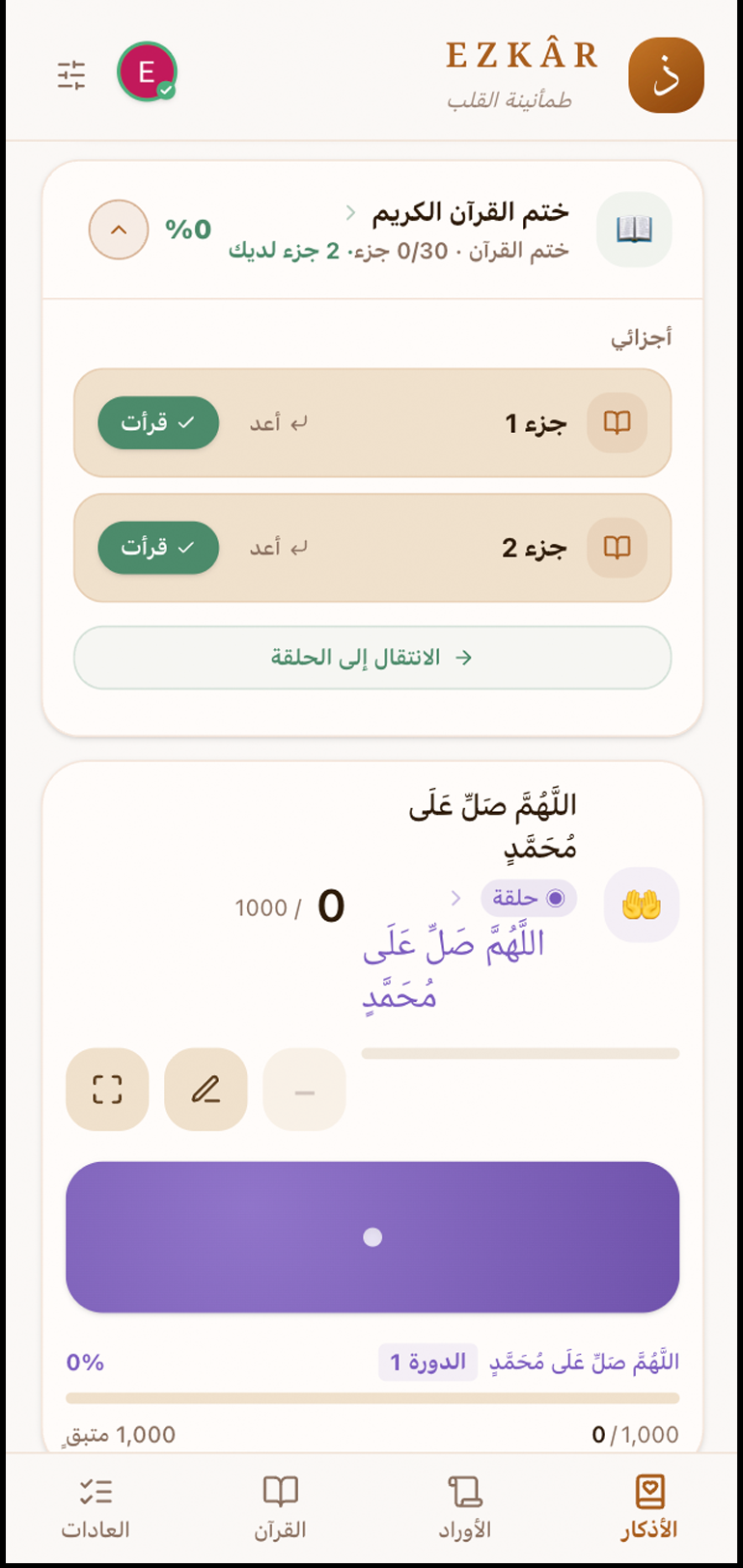
Task: Open fullscreen counter mode
Action: [107, 1090]
